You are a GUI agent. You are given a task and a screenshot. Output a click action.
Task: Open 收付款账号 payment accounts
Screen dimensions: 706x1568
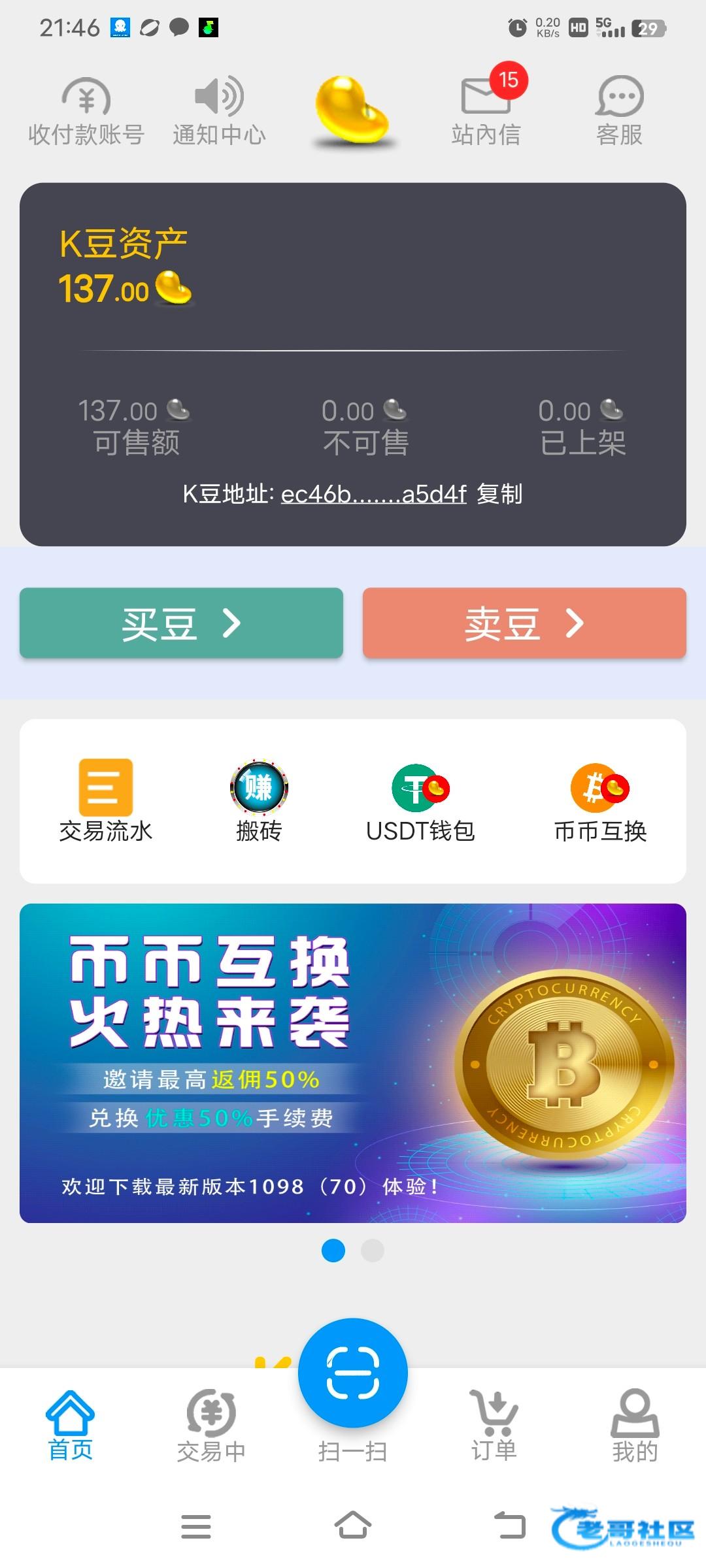(86, 111)
